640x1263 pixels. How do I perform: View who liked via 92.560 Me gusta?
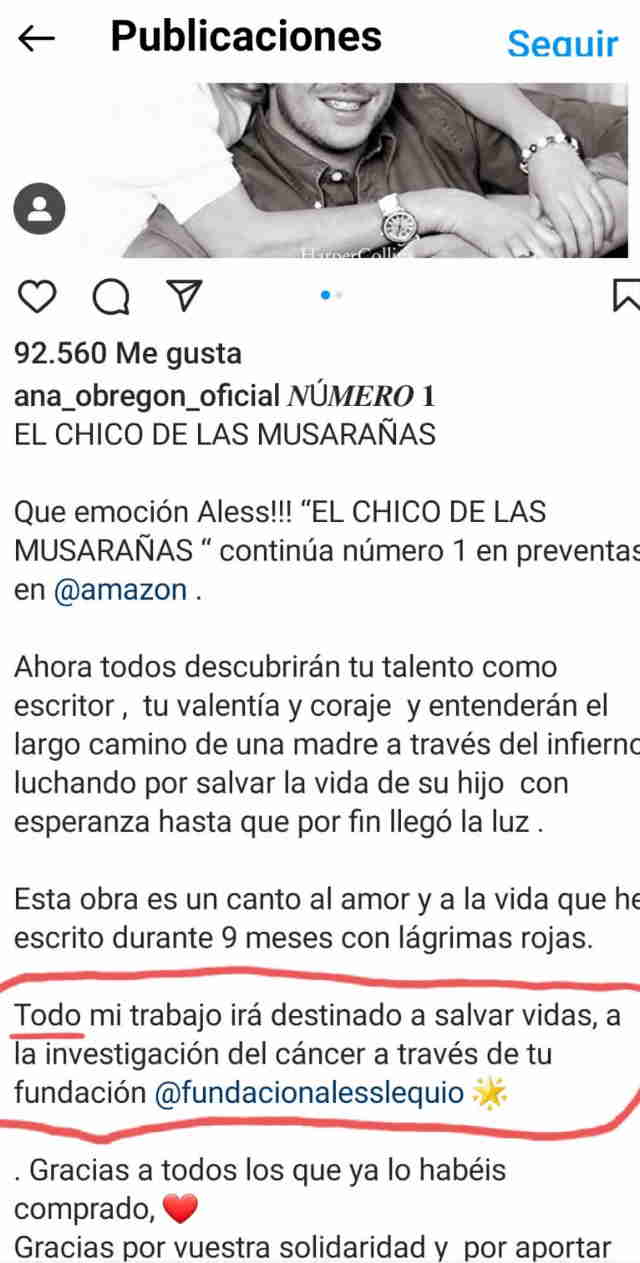pos(128,353)
